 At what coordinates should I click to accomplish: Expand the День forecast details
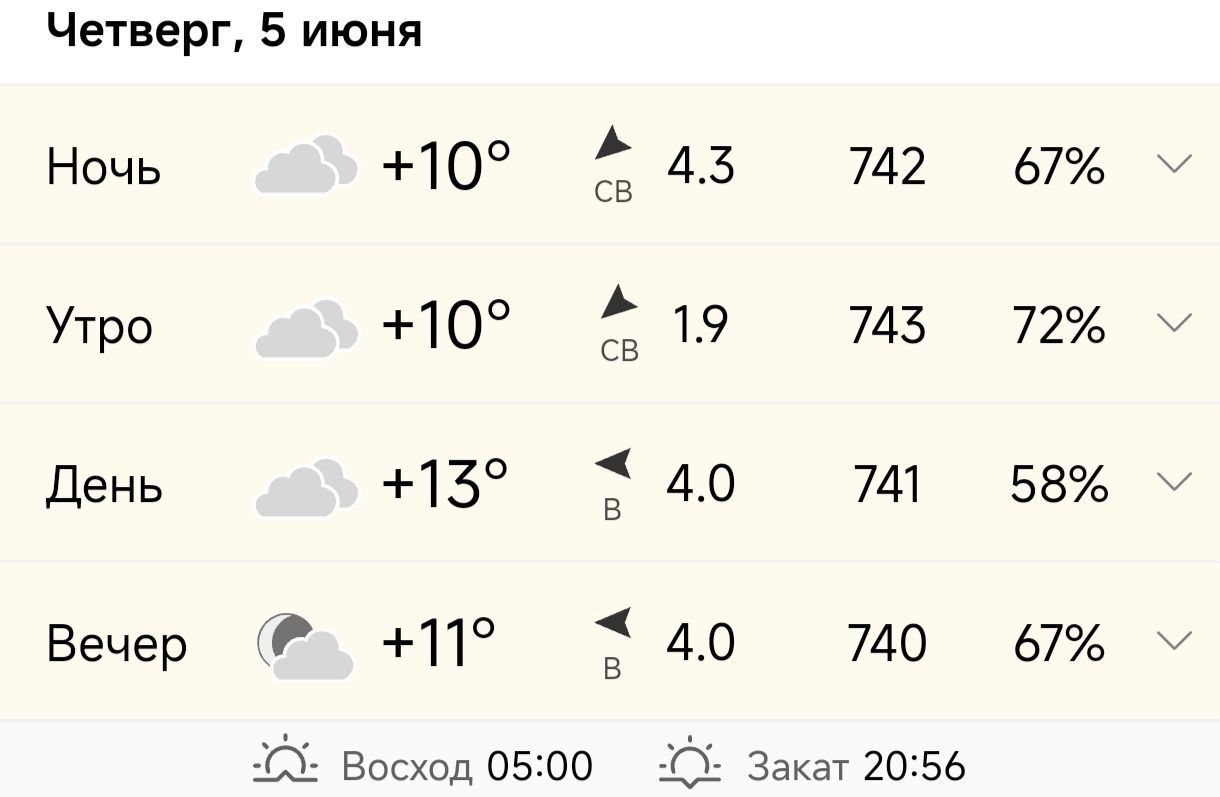pos(1174,483)
